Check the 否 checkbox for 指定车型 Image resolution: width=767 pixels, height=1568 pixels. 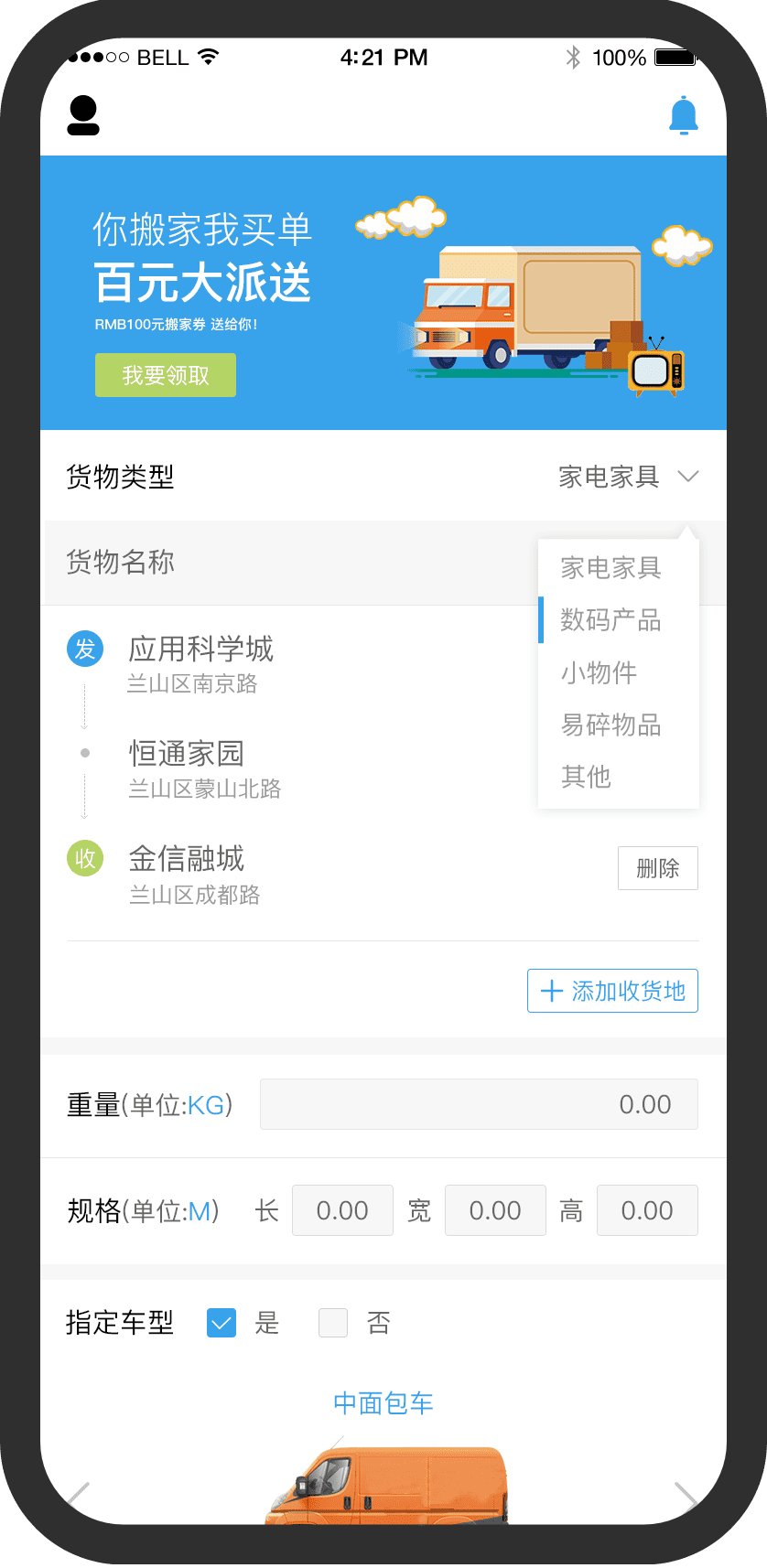[x=333, y=1323]
